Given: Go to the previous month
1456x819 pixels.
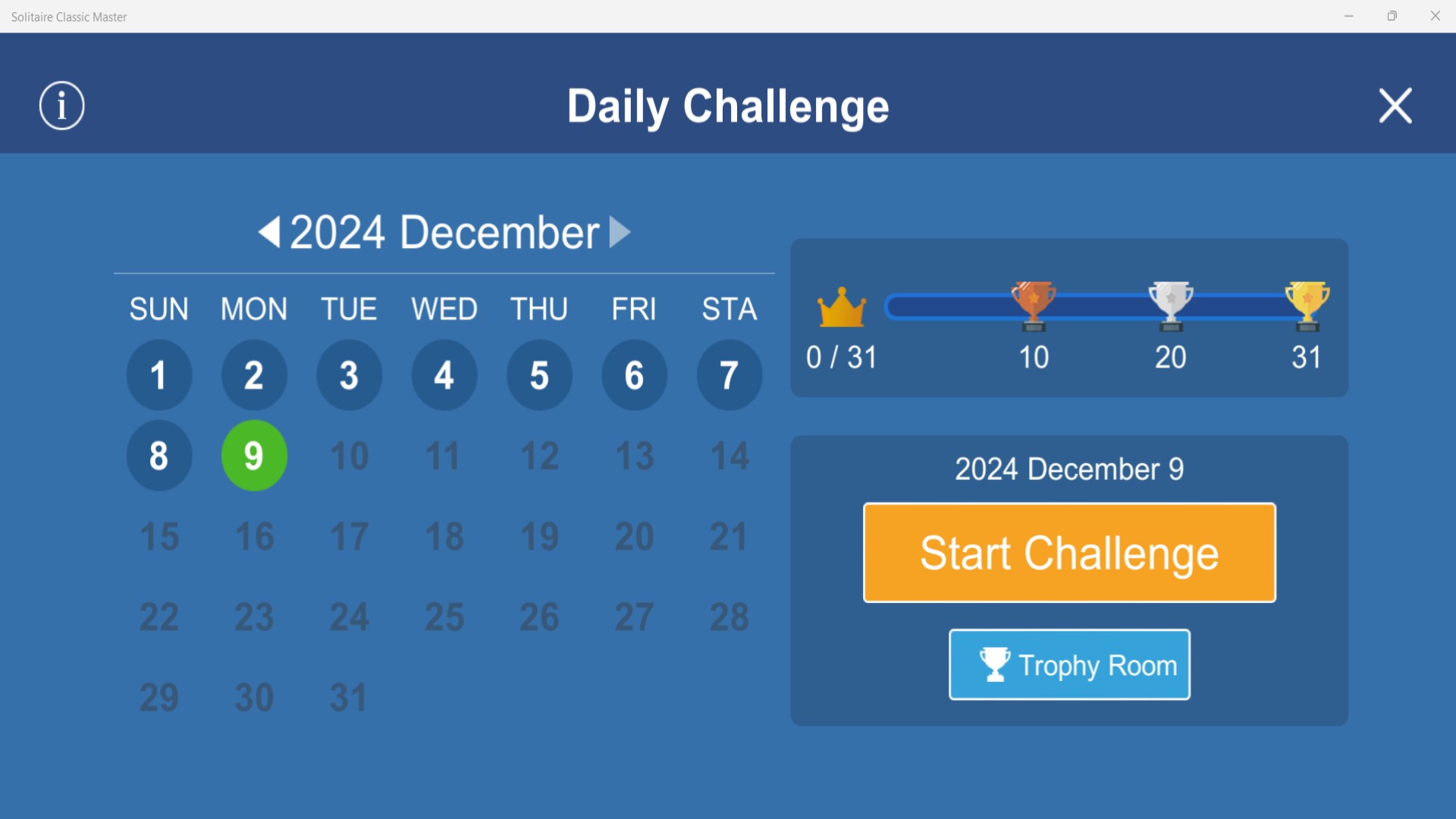Looking at the screenshot, I should (269, 232).
